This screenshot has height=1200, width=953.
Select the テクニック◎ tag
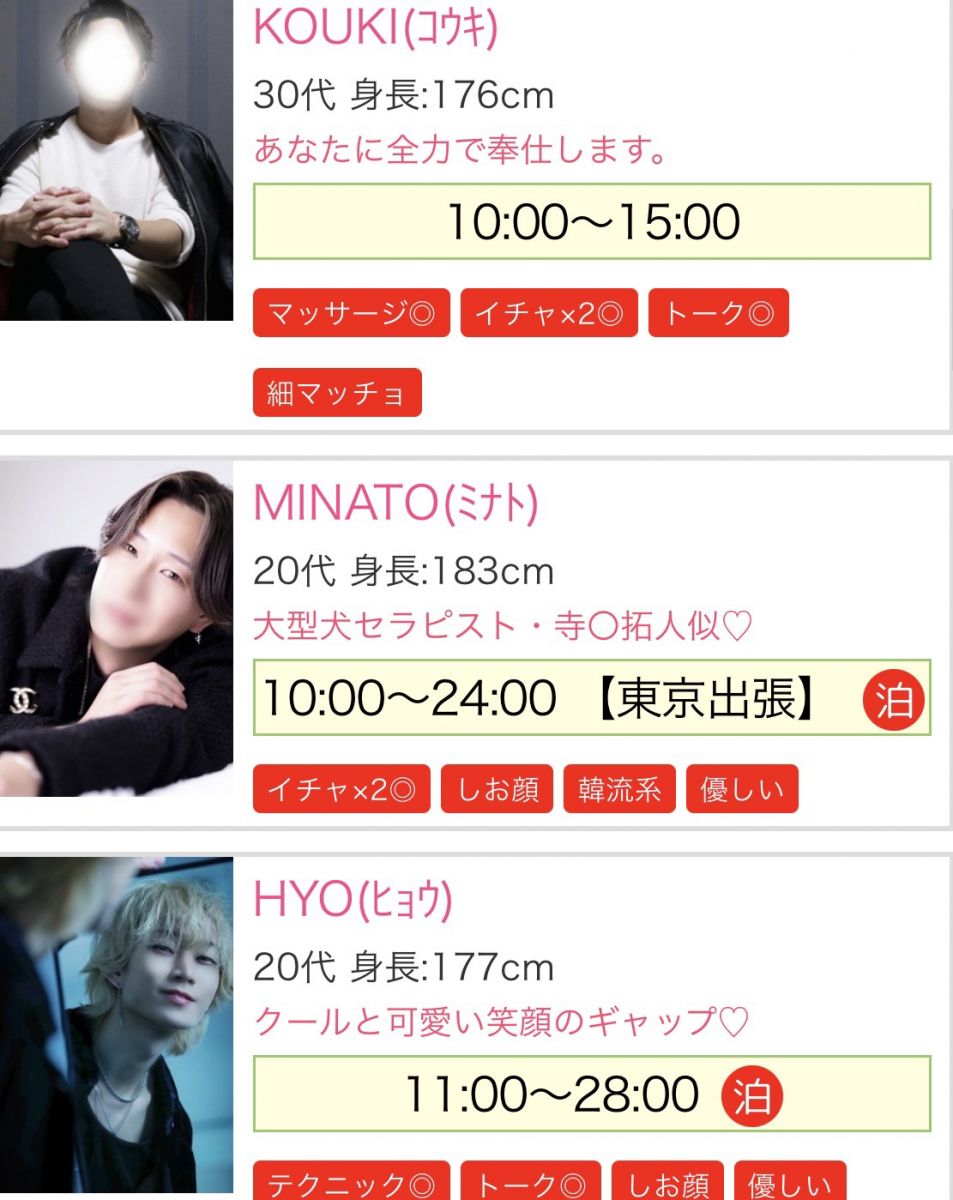coord(351,1183)
